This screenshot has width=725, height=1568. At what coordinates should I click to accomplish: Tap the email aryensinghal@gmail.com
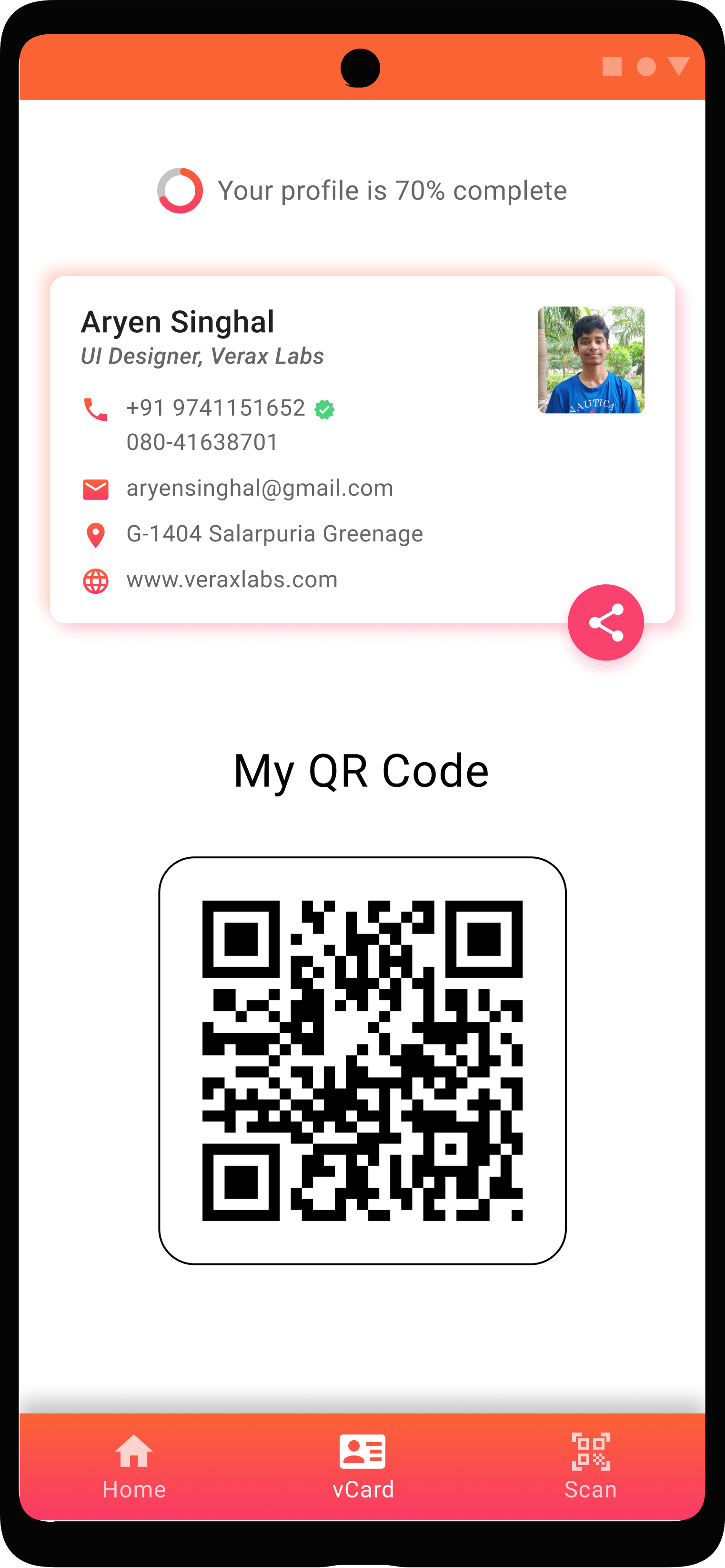pyautogui.click(x=260, y=488)
